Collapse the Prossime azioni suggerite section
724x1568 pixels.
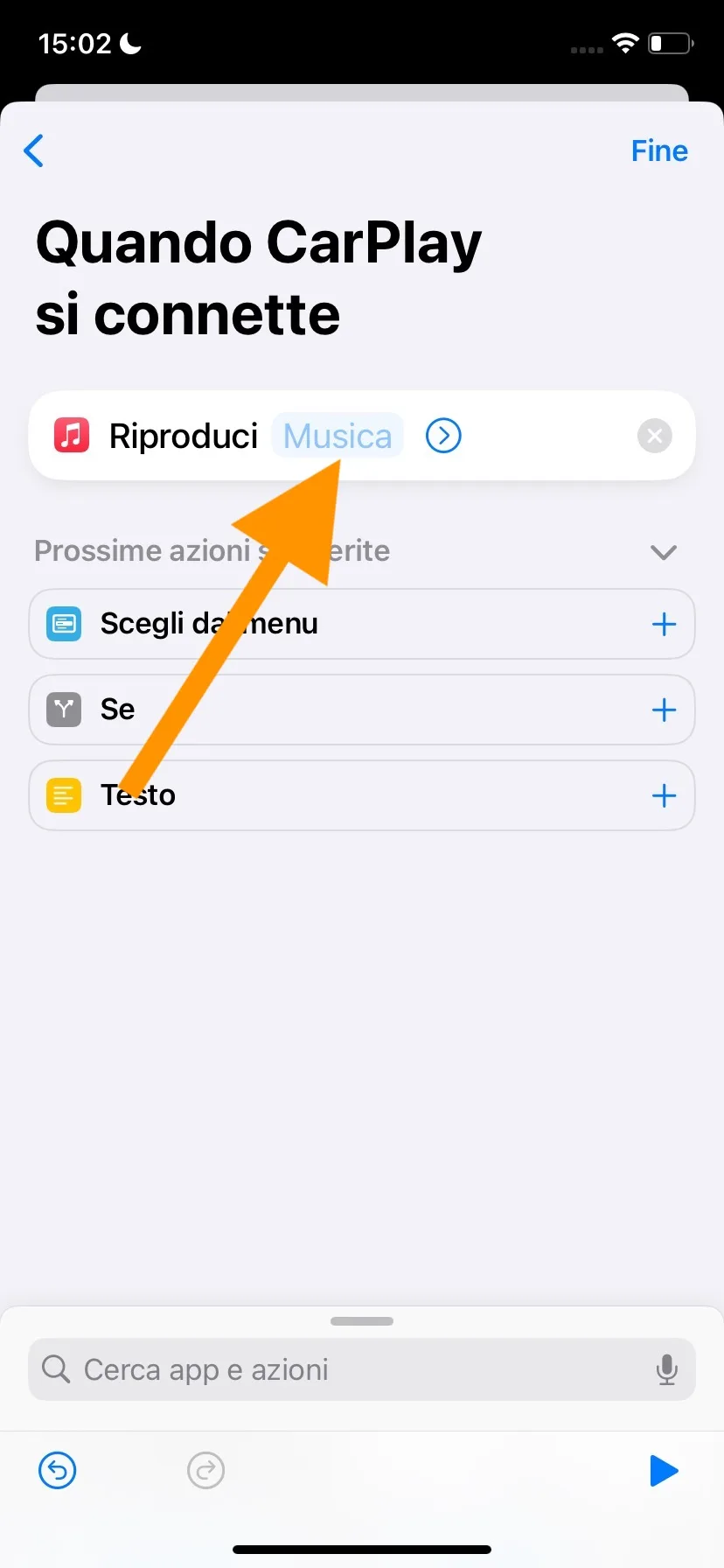click(664, 552)
